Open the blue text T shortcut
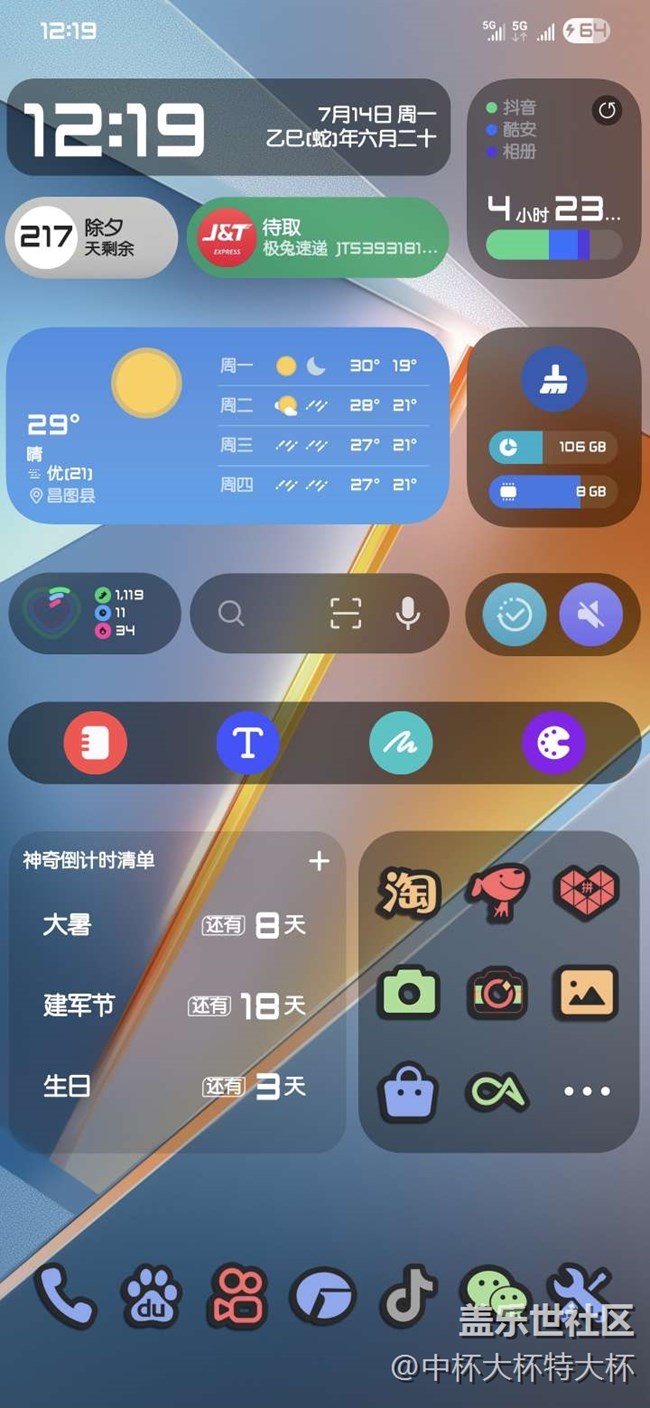 click(247, 742)
